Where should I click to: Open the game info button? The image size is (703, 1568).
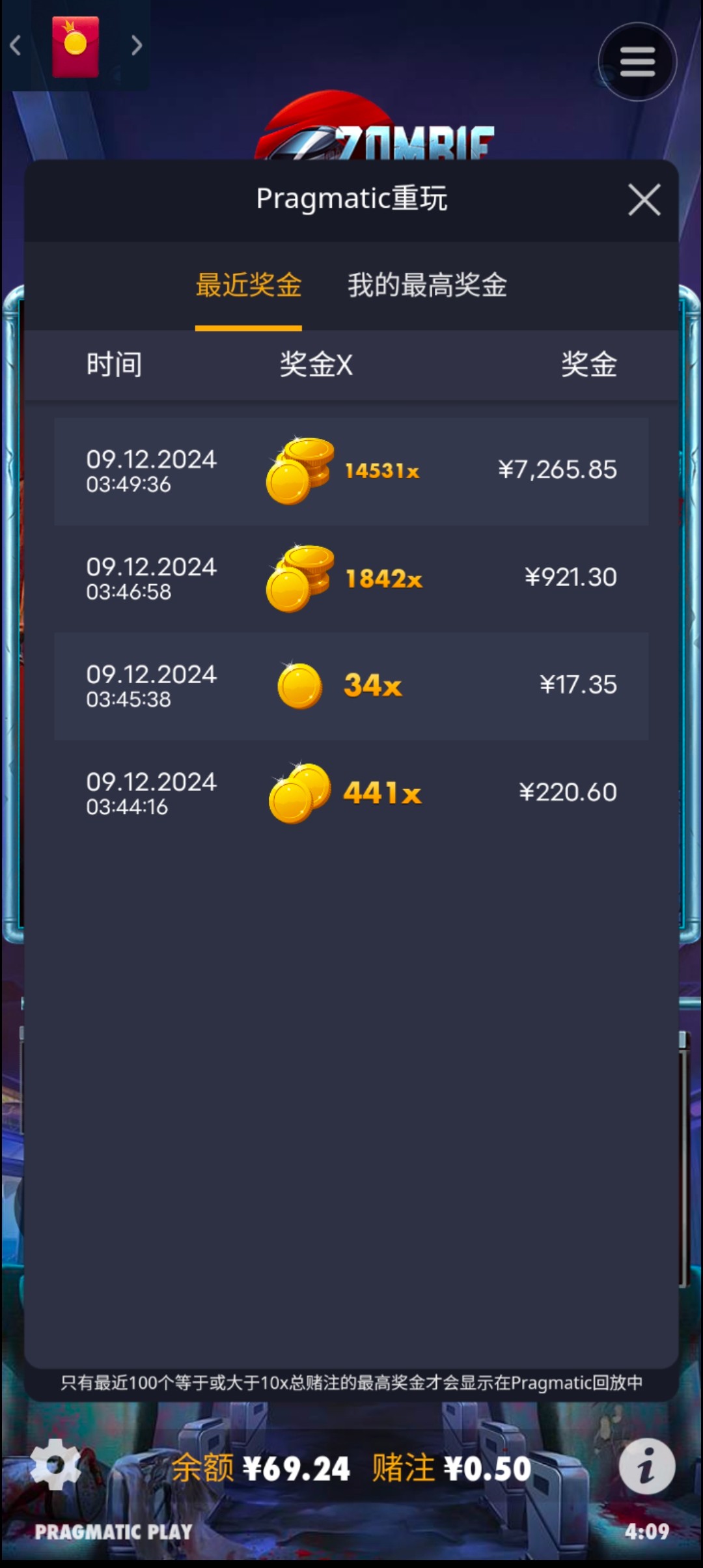coord(646,1466)
